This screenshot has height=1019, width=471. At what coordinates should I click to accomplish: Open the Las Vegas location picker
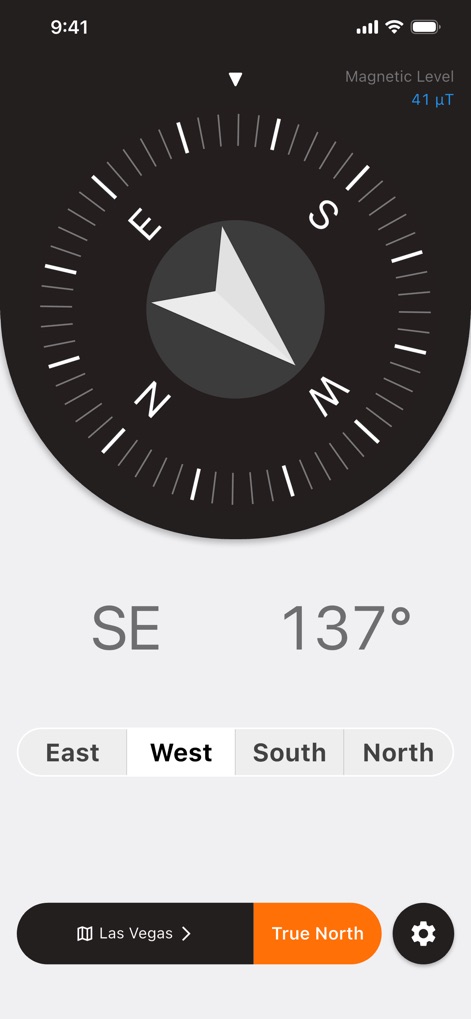(135, 933)
